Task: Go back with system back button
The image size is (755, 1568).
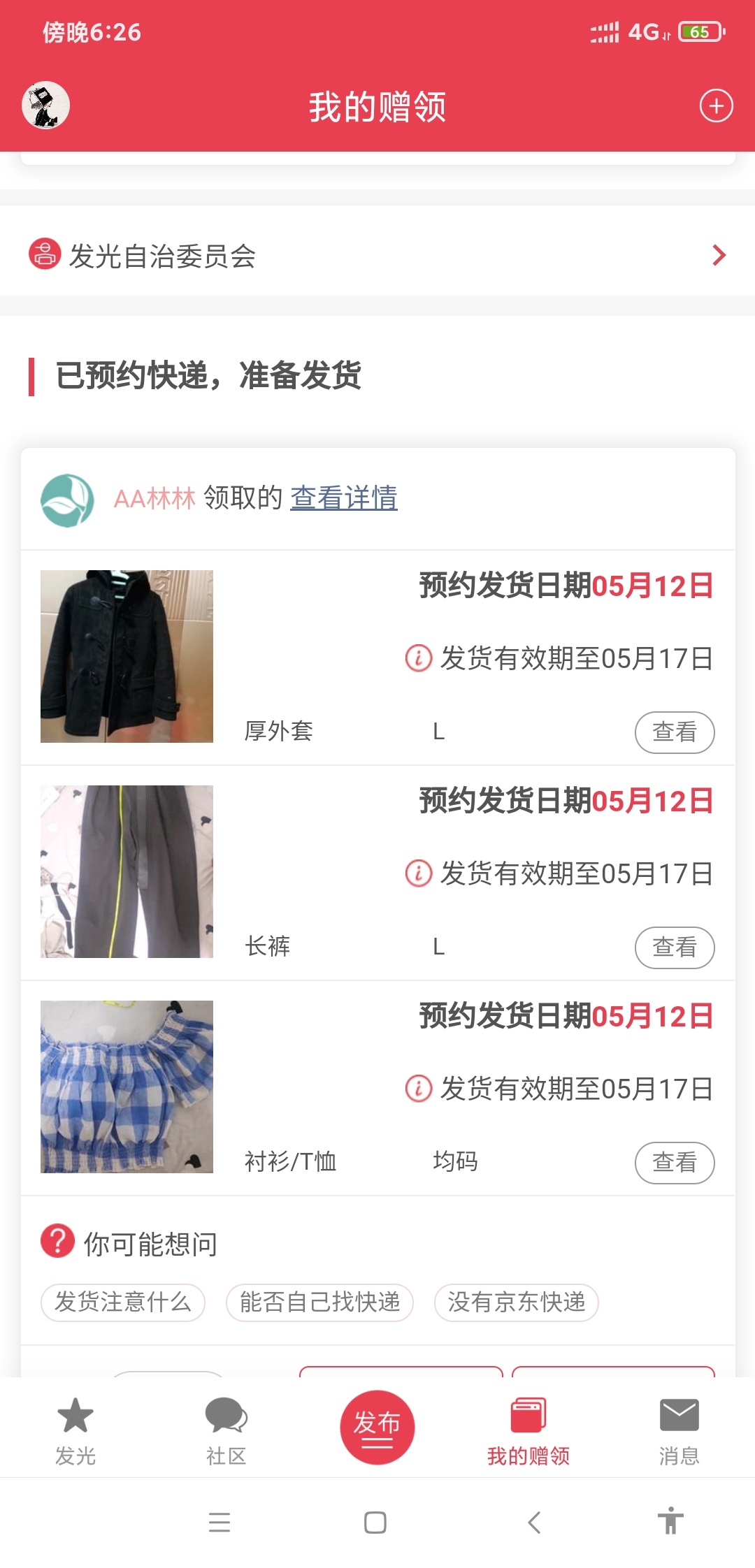Action: [534, 1522]
